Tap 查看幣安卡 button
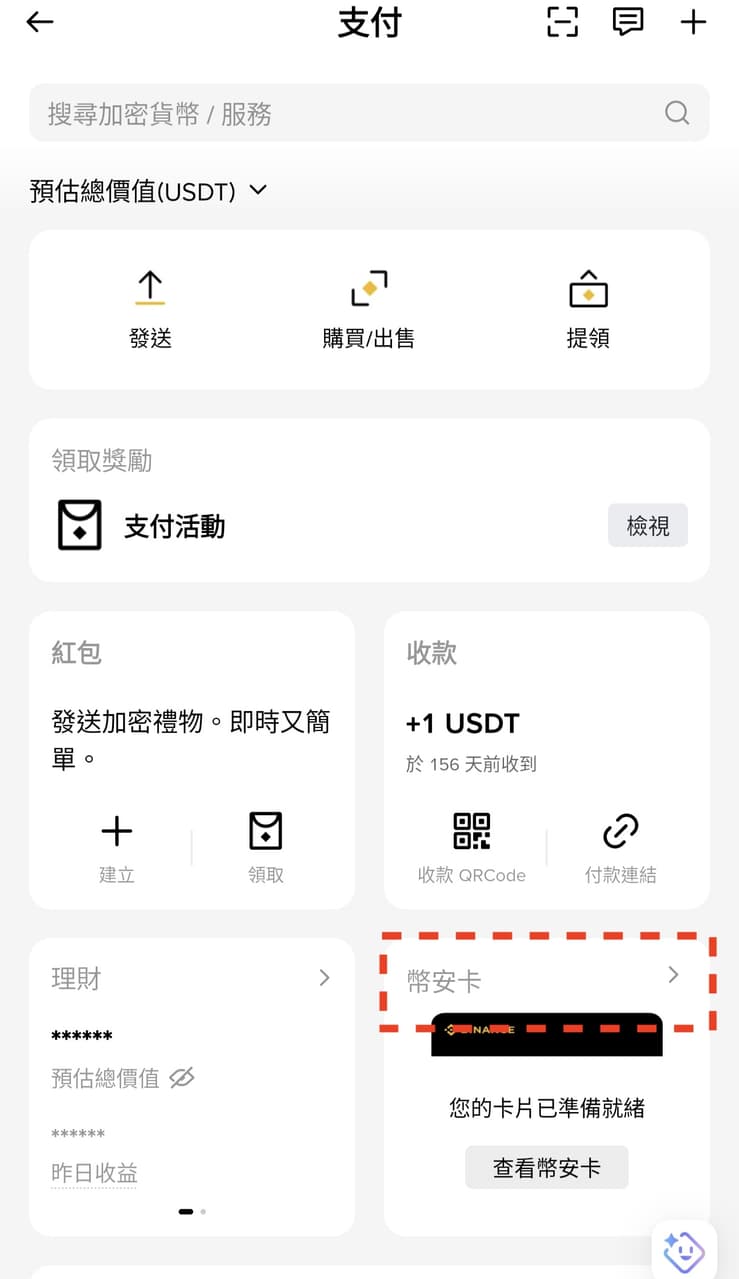739x1279 pixels. 547,1167
